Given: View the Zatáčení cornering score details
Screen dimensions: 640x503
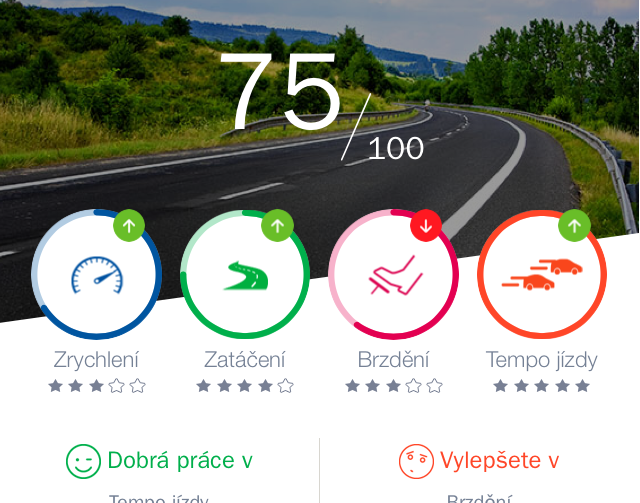Looking at the screenshot, I should coord(245,275).
